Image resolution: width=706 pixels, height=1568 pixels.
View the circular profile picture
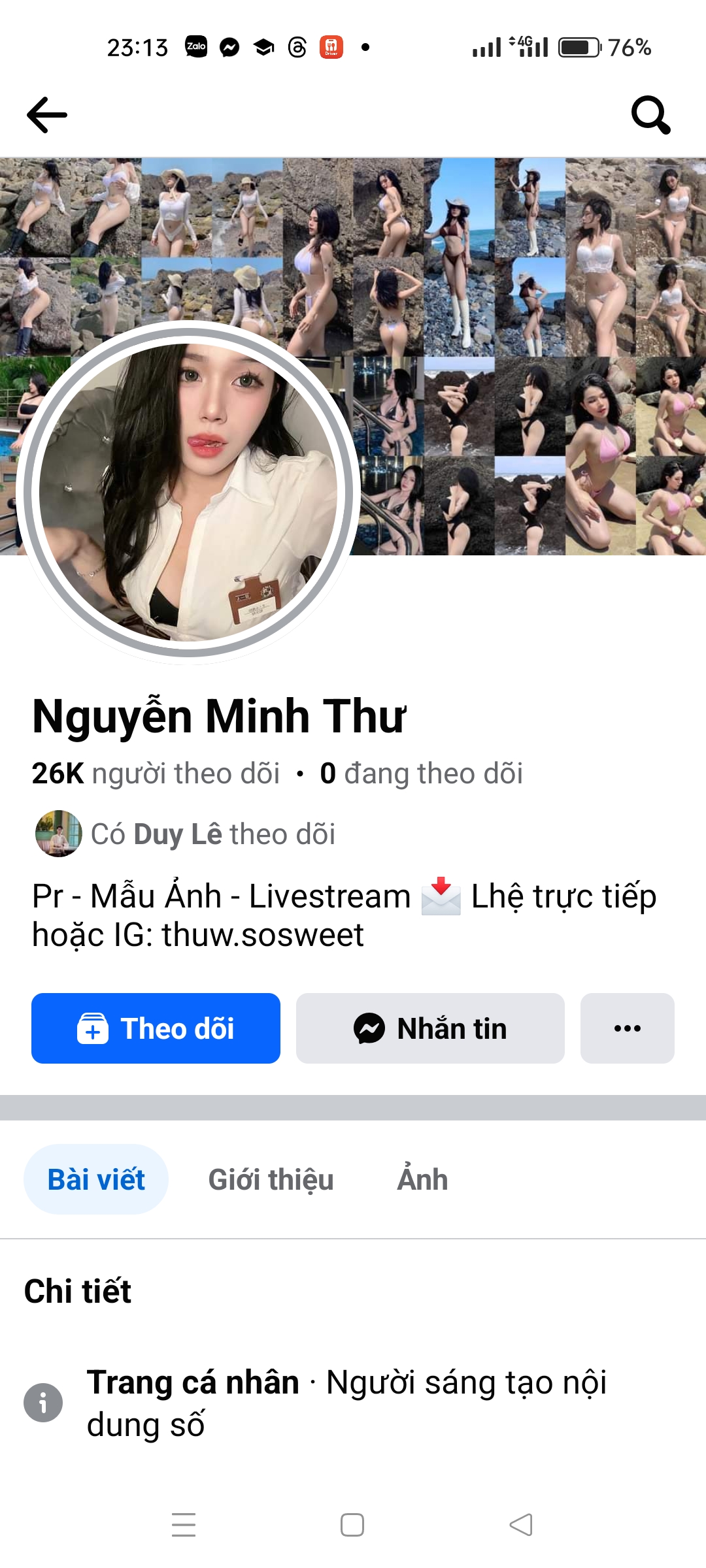pyautogui.click(x=188, y=492)
